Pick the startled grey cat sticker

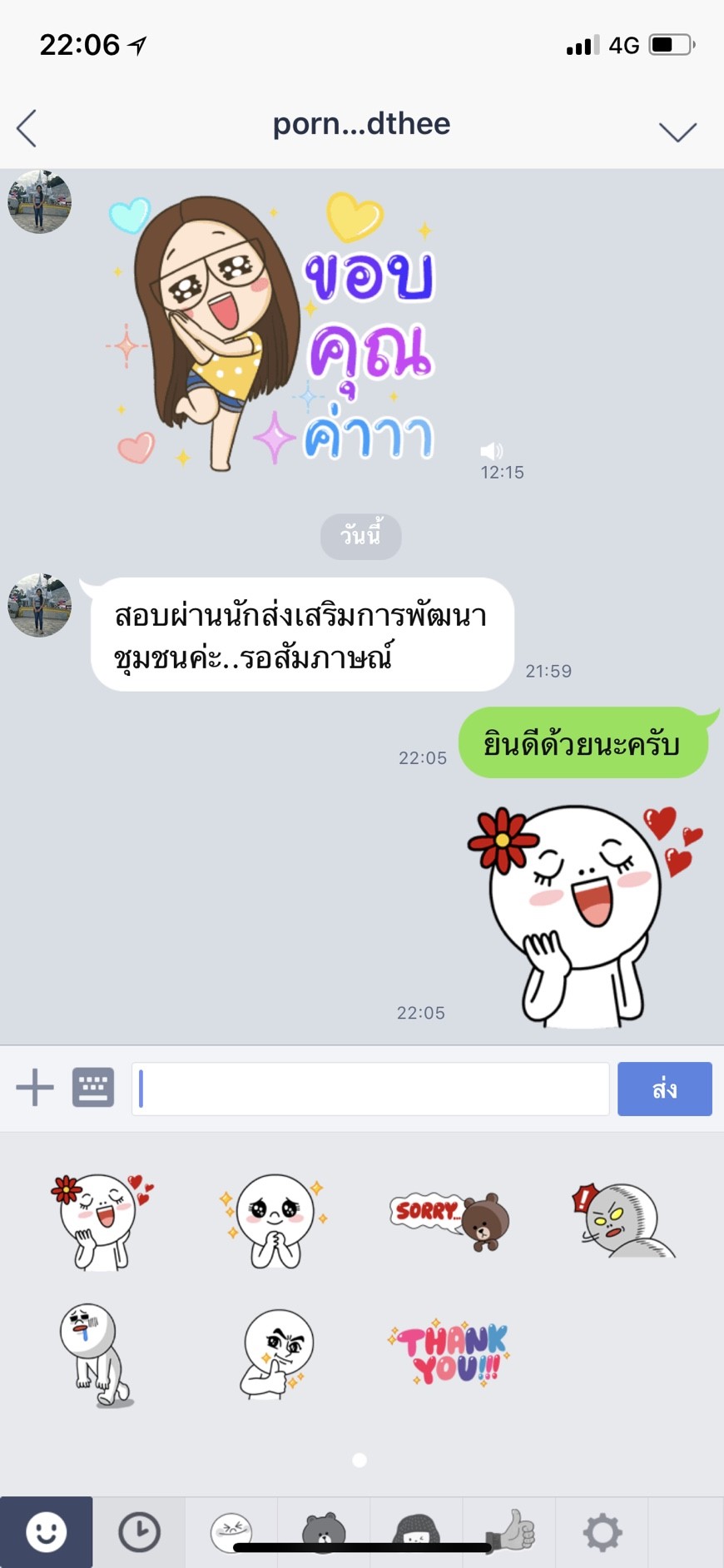click(x=624, y=1220)
